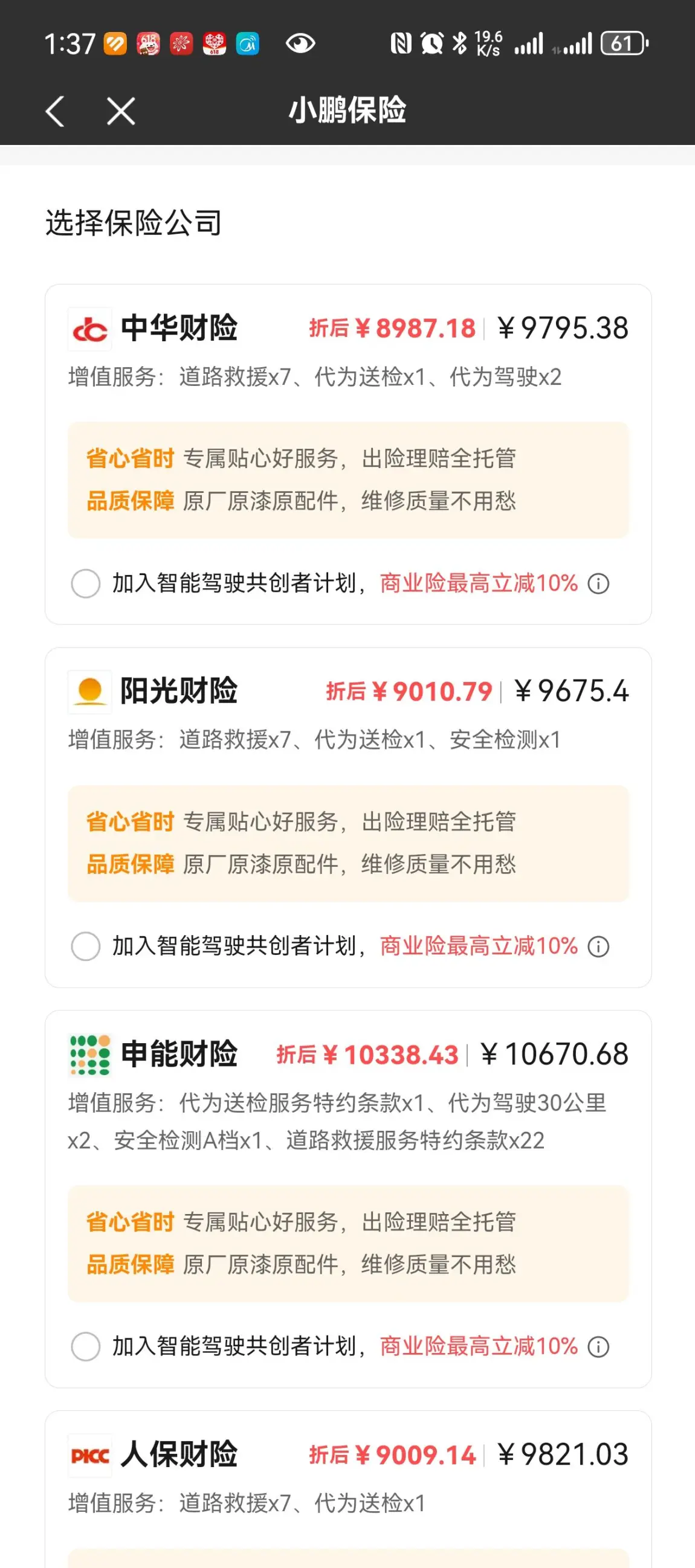Open discount info icon under 申能财险
Image resolution: width=695 pixels, height=1568 pixels.
598,1346
